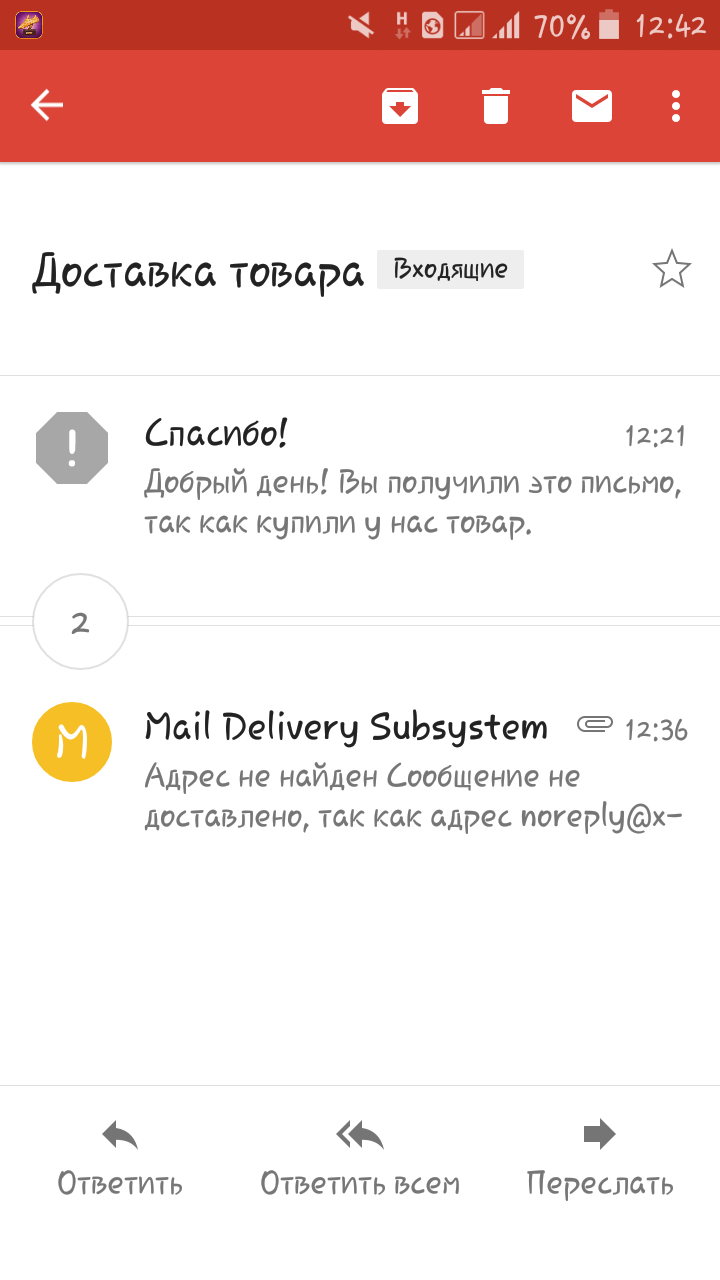Expand the 2 collapsed messages

coord(80,622)
